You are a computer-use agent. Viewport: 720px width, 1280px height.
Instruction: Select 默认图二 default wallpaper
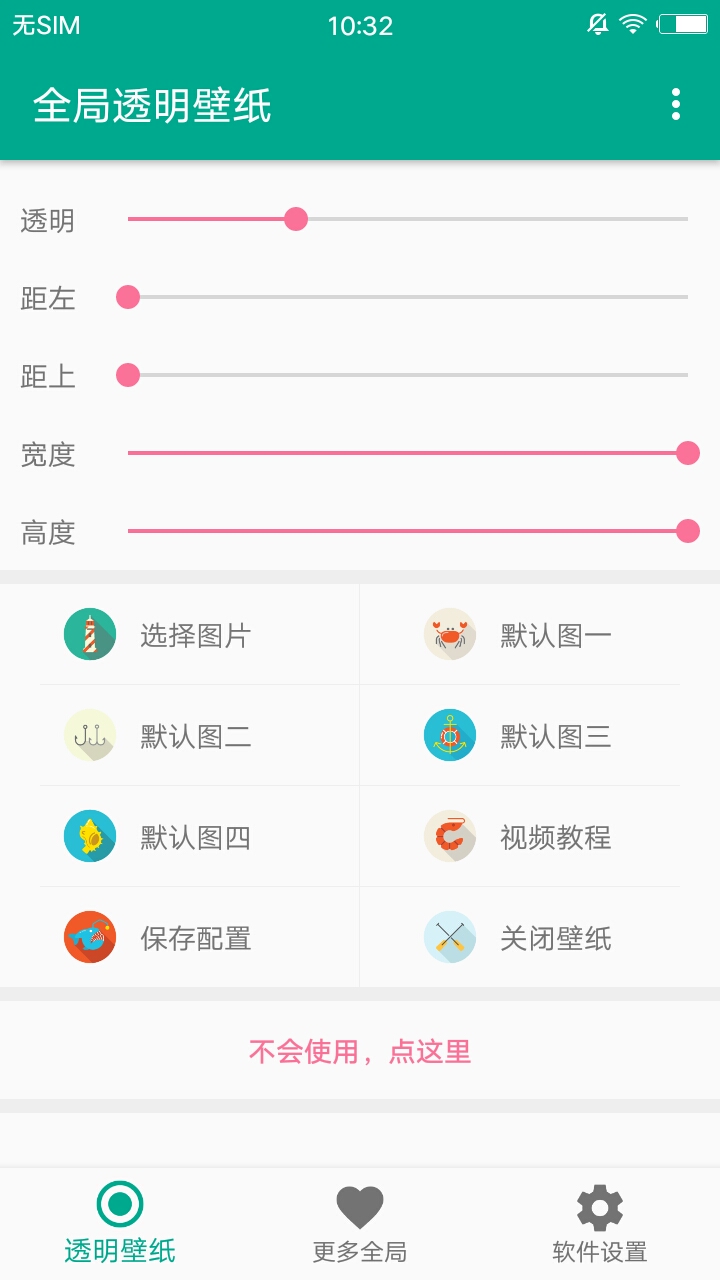(x=195, y=736)
